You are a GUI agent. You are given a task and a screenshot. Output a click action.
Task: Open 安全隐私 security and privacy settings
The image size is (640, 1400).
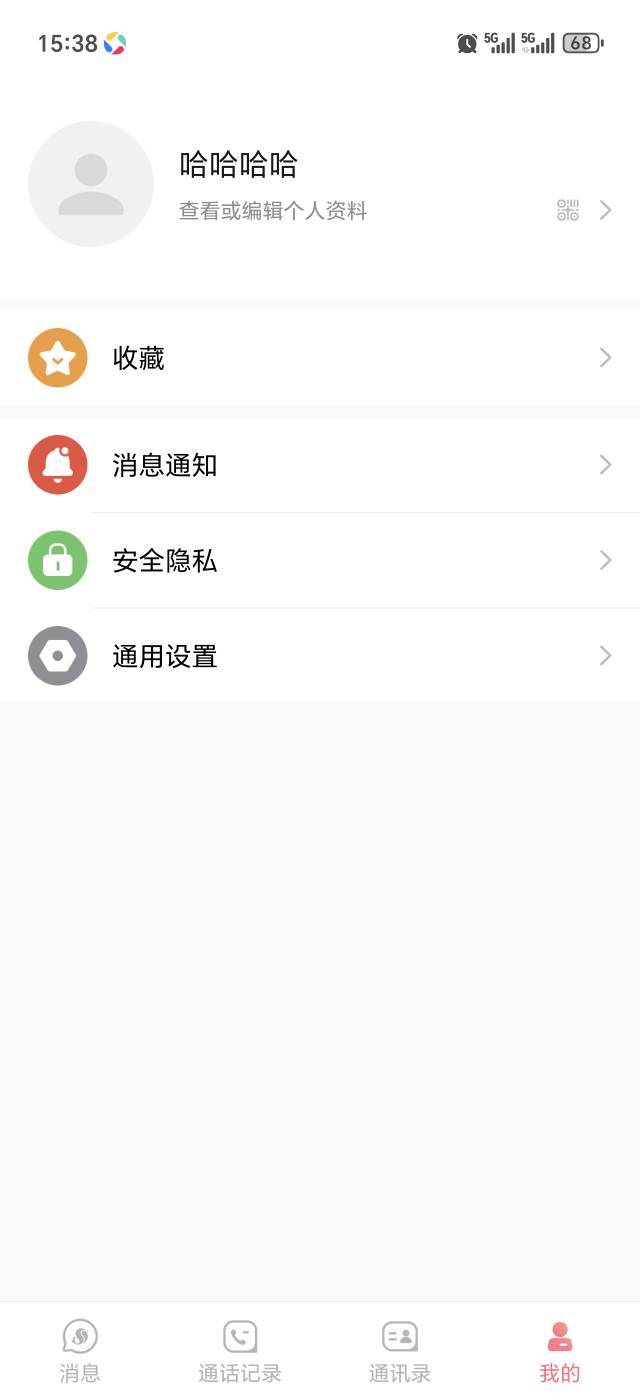pyautogui.click(x=320, y=560)
